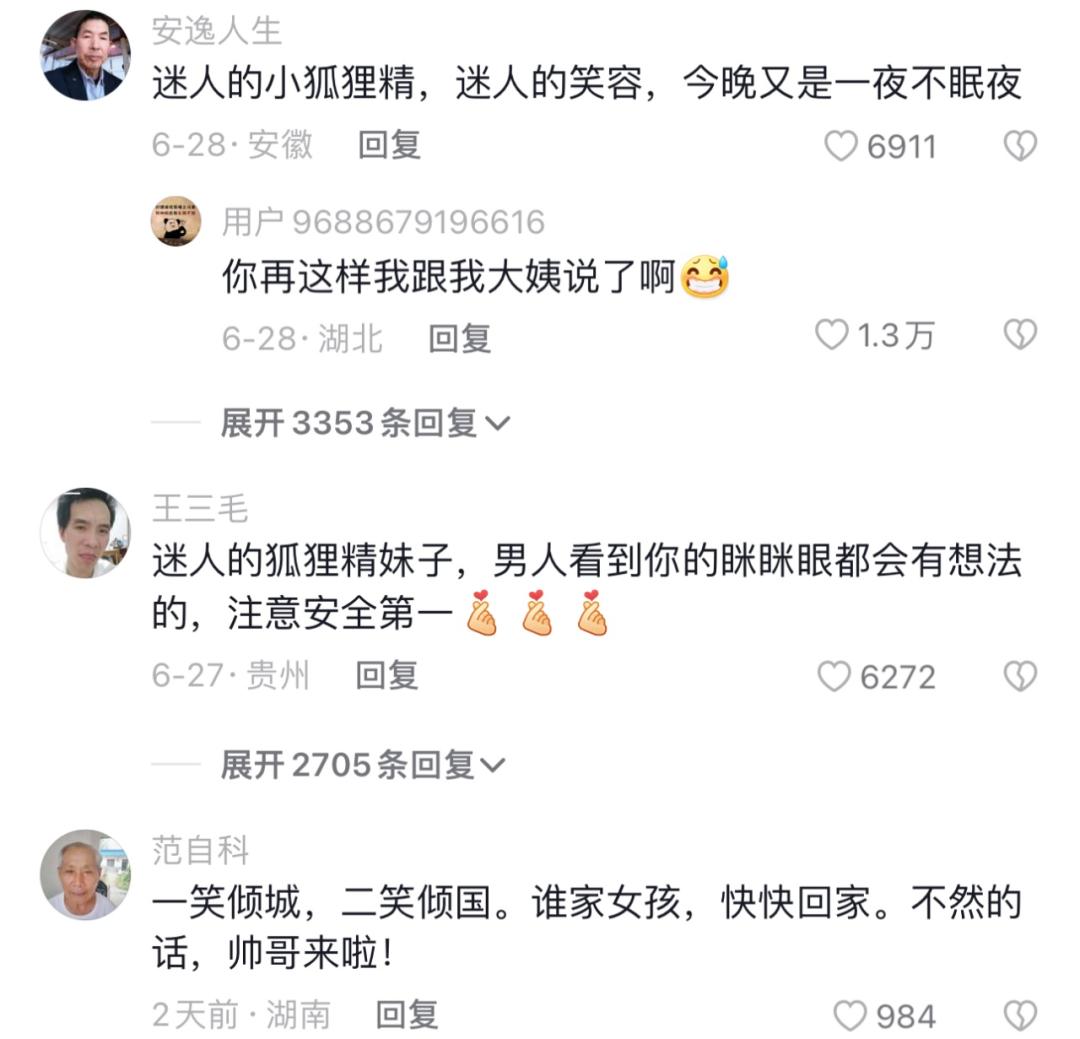The height and width of the screenshot is (1039, 1080).
Task: Like 范自科's comment
Action: (x=850, y=1016)
